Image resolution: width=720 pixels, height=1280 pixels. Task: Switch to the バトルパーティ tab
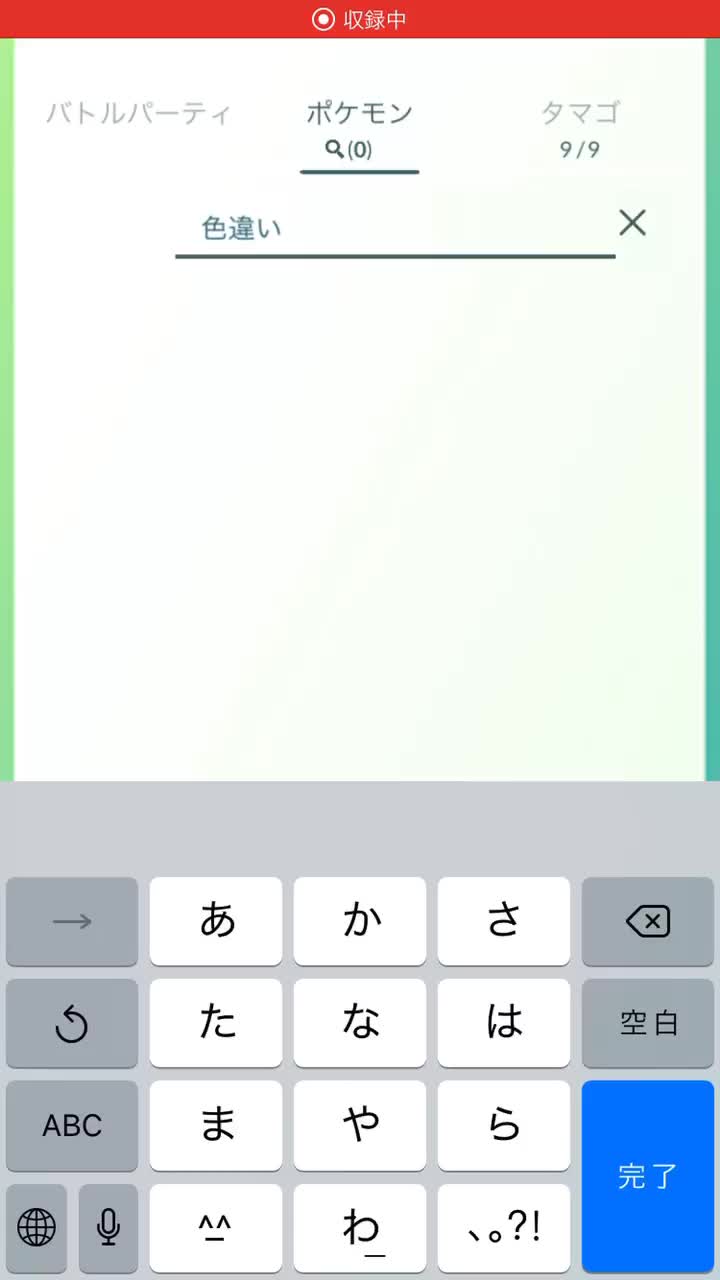(139, 113)
